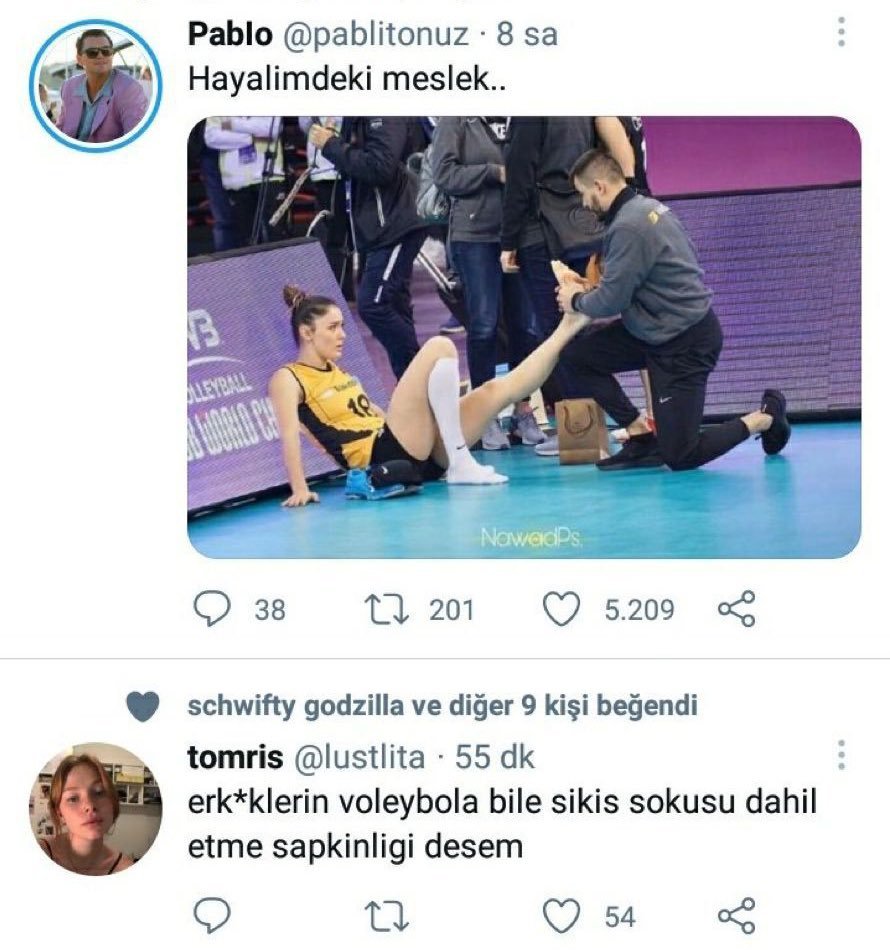
Task: Open tomris's profile picture
Action: pyautogui.click(x=95, y=809)
